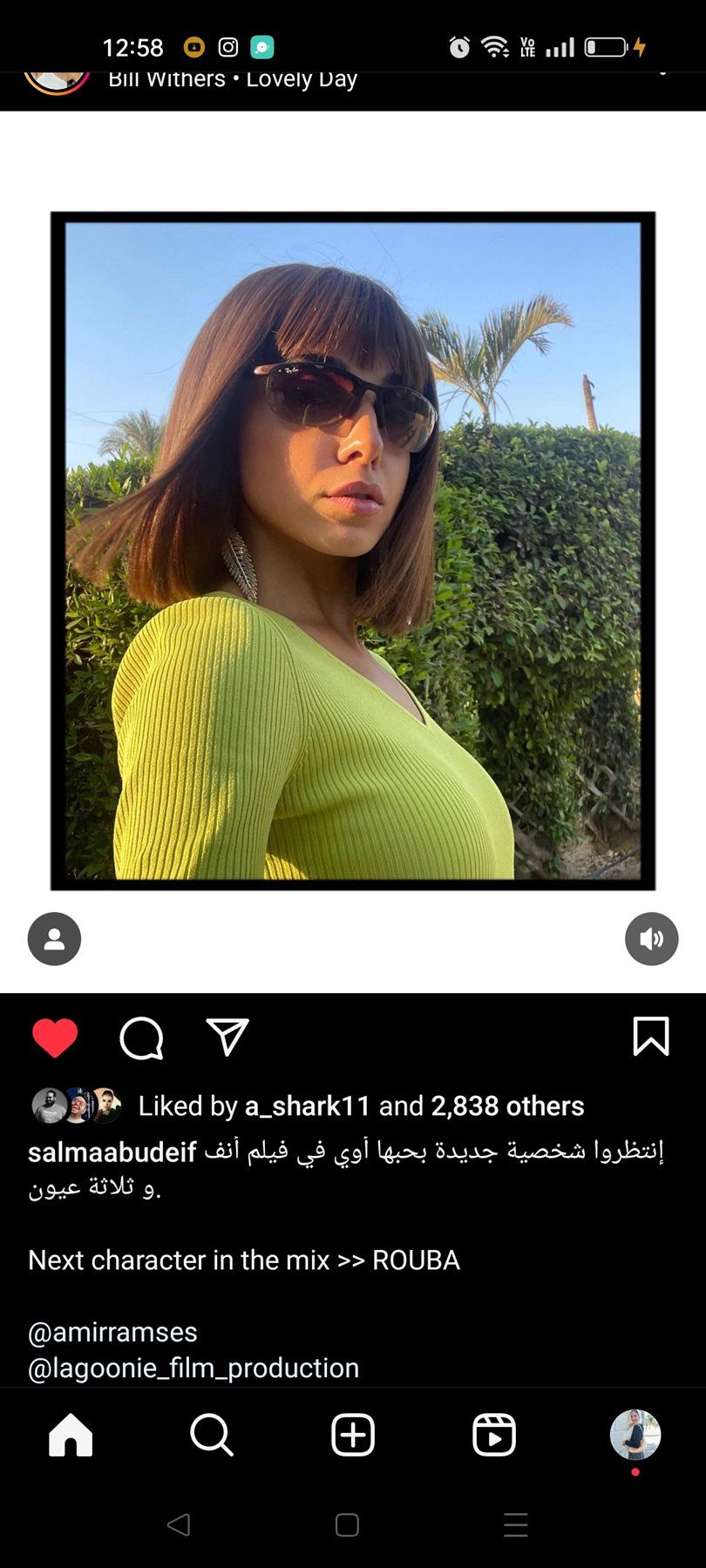Go back using the system back button
This screenshot has height=1568, width=706.
click(x=179, y=1524)
